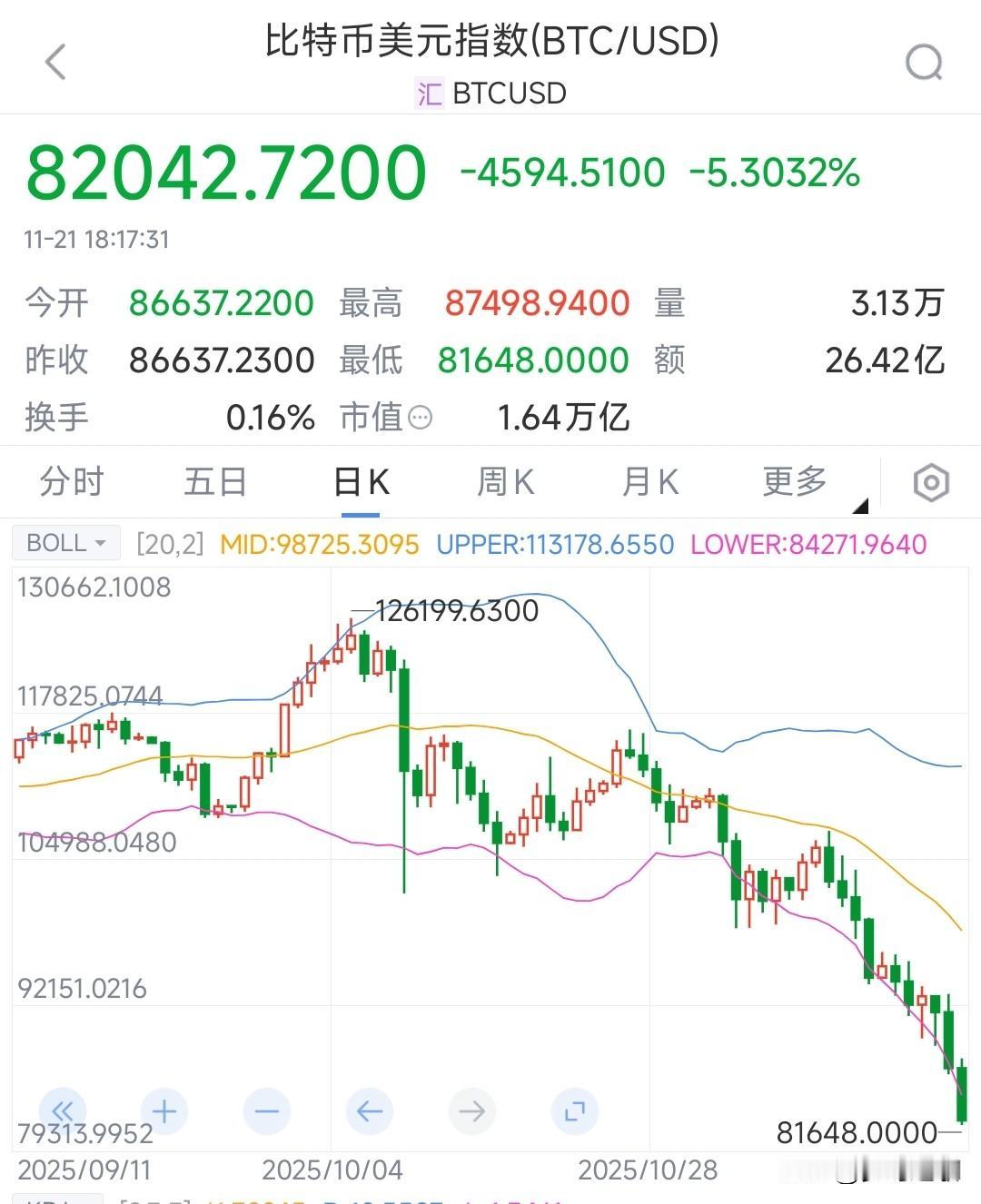Zoom out on the chart with the minus icon
This screenshot has width=981, height=1204.
point(265,1110)
